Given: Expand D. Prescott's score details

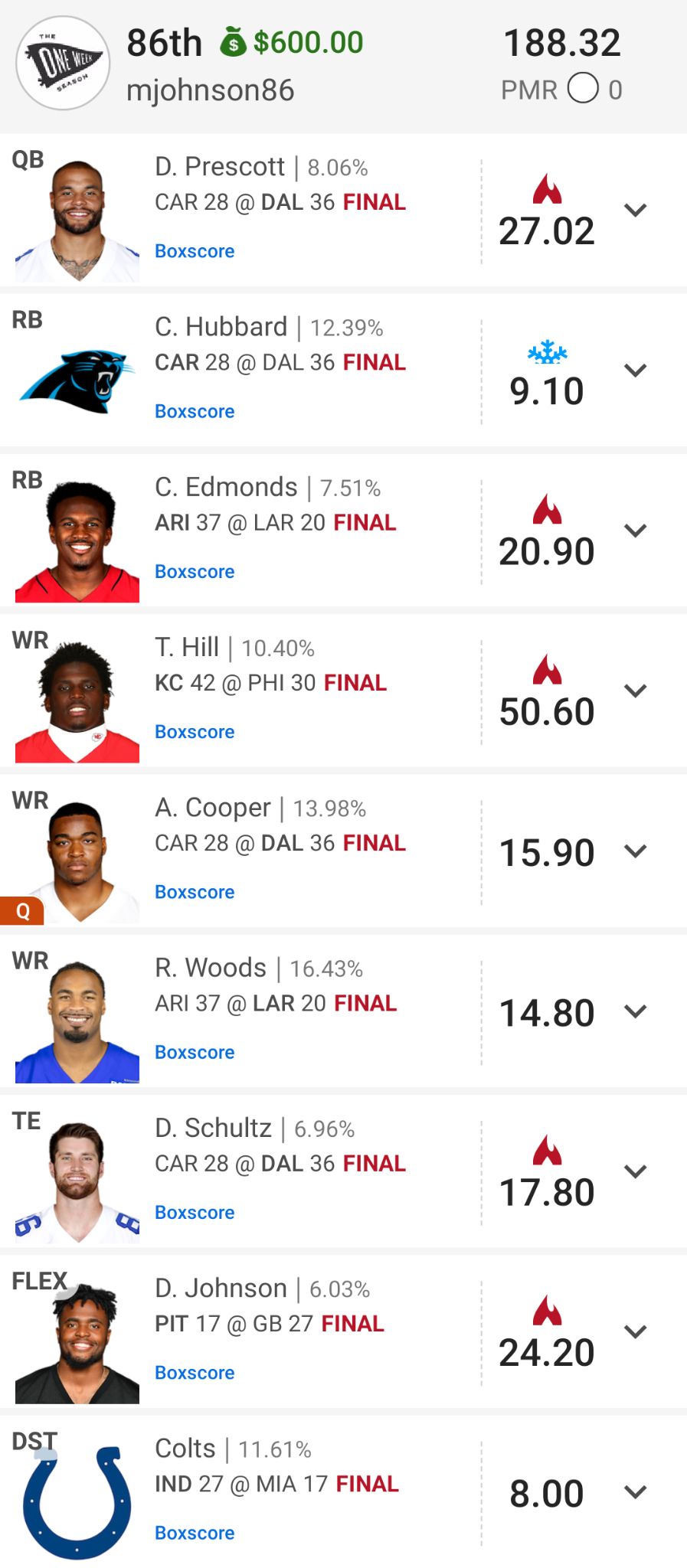Looking at the screenshot, I should point(635,211).
